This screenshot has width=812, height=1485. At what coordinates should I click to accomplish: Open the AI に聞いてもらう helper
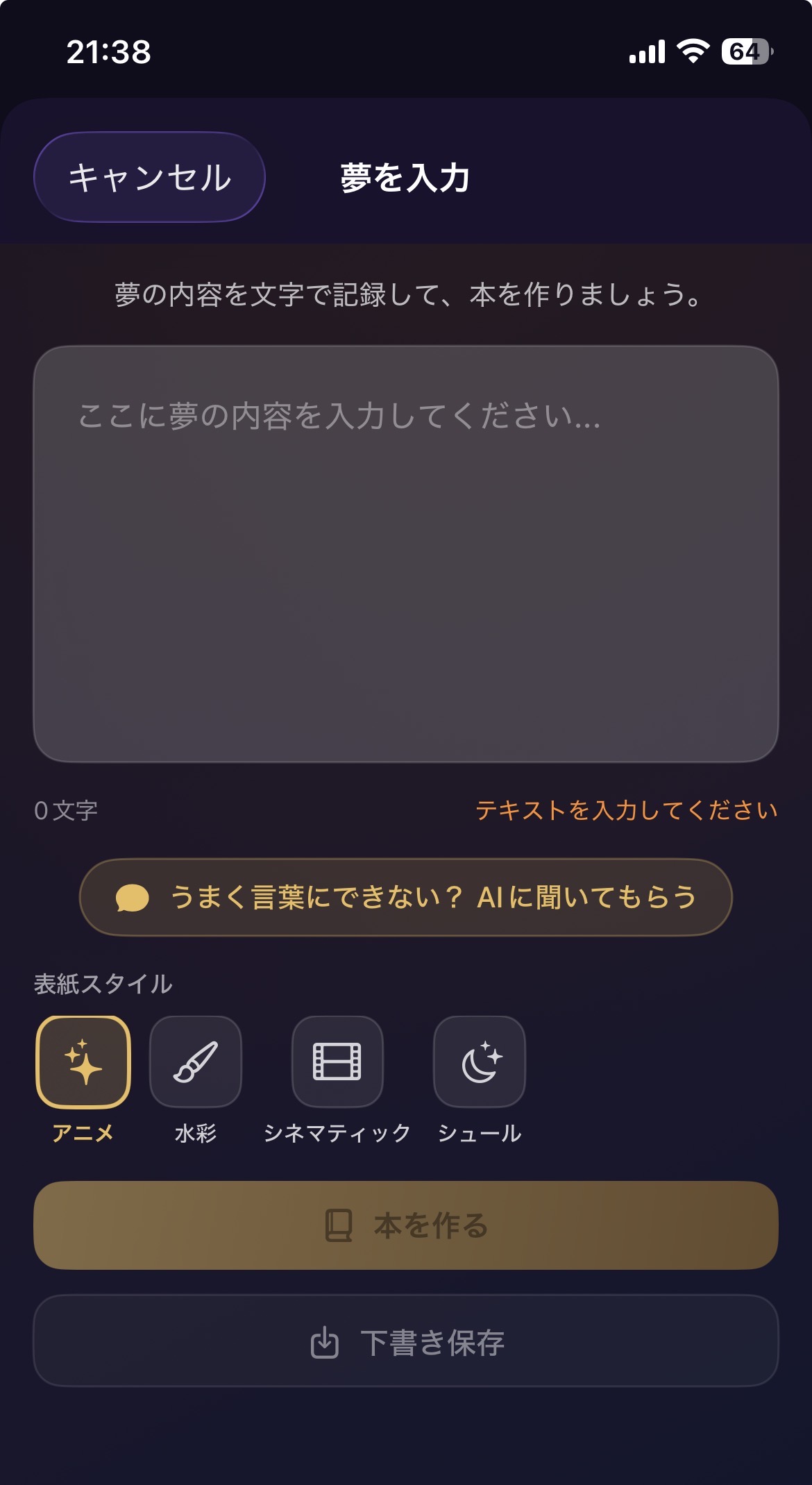pos(406,897)
